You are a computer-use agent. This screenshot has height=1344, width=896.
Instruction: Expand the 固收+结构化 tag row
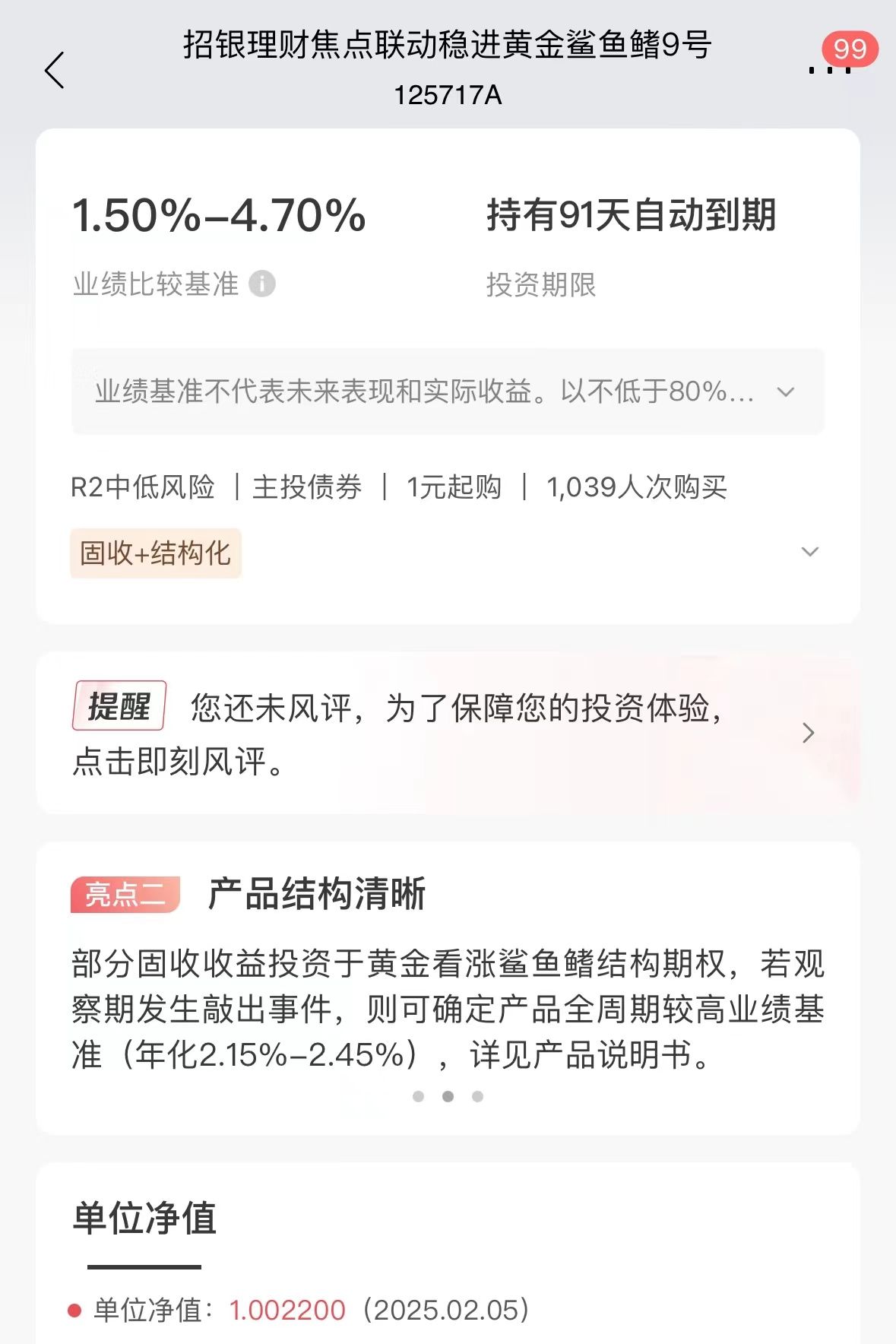click(x=810, y=552)
